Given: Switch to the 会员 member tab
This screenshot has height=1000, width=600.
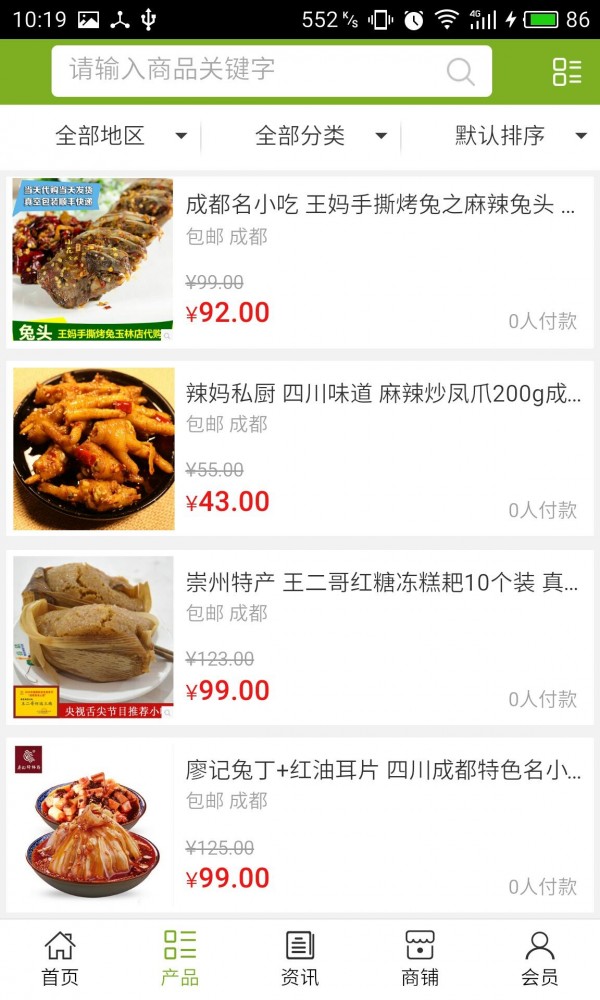Looking at the screenshot, I should coord(540,958).
